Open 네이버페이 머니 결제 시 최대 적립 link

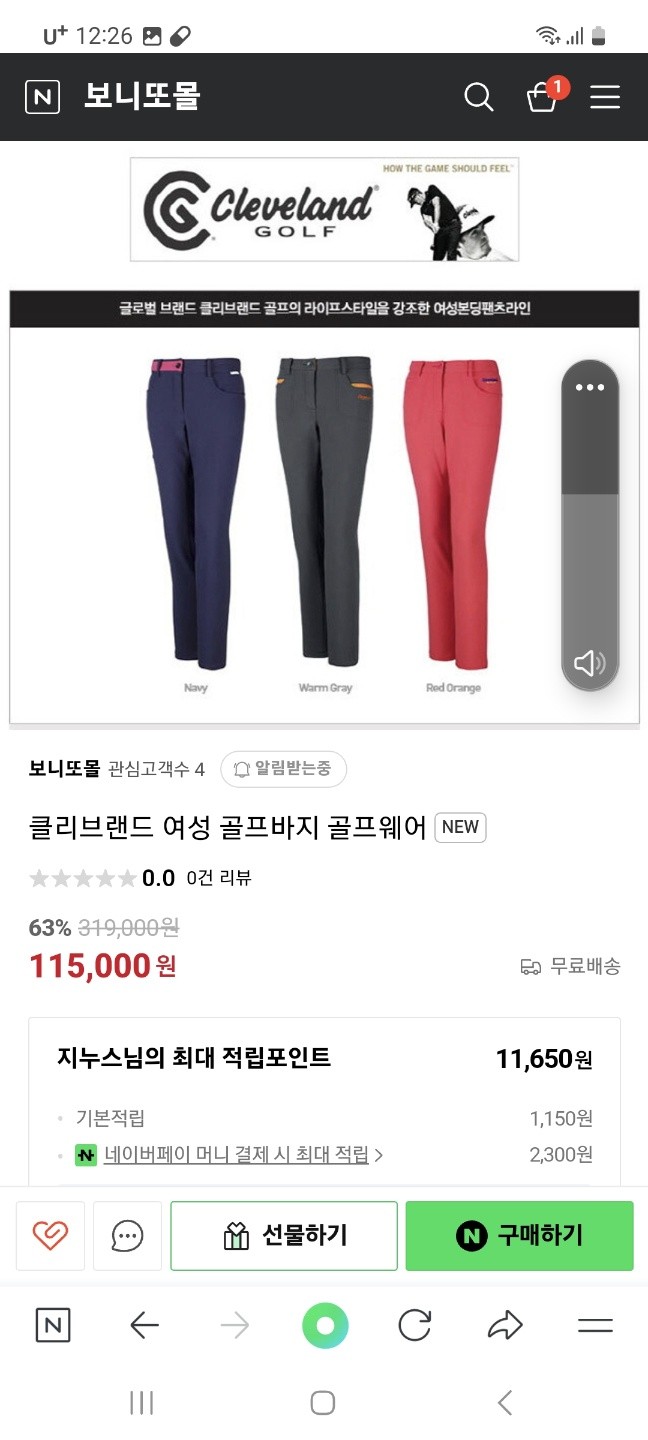(236, 1154)
